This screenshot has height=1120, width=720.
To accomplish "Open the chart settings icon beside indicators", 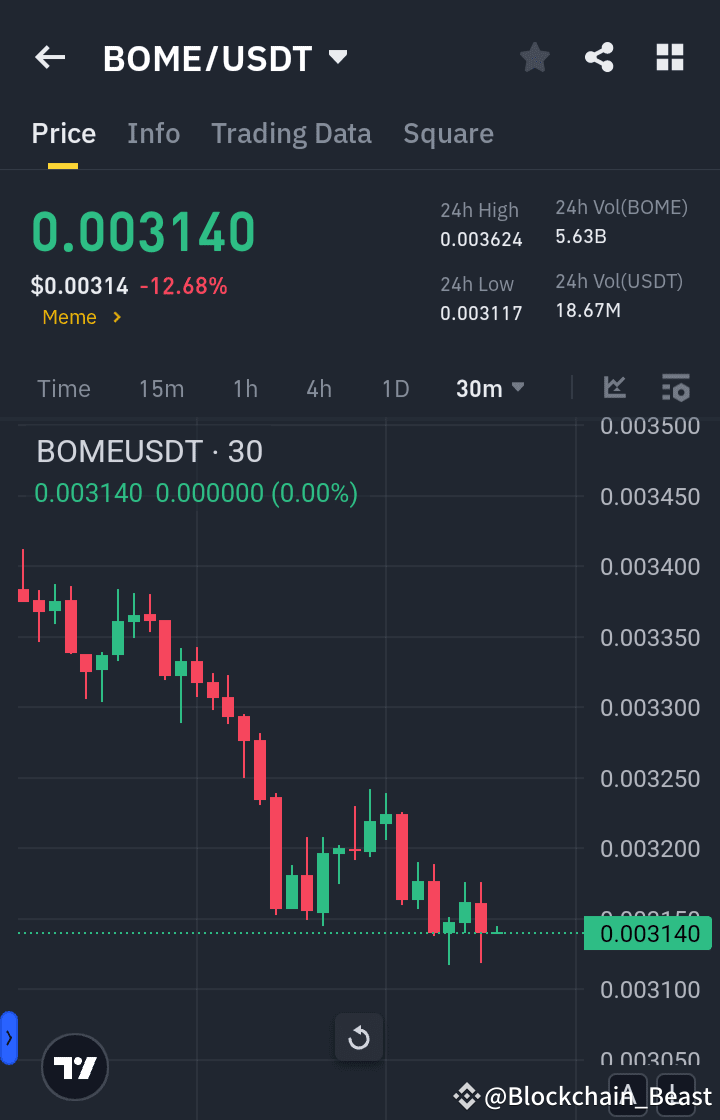I will point(675,388).
